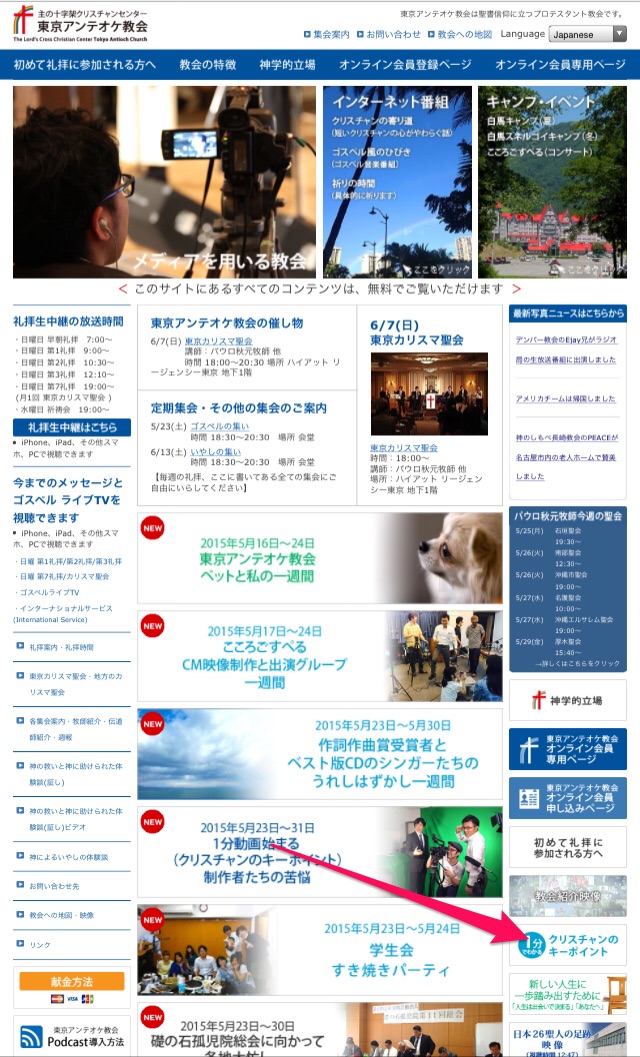Tap the 献金方法 button

point(71,981)
